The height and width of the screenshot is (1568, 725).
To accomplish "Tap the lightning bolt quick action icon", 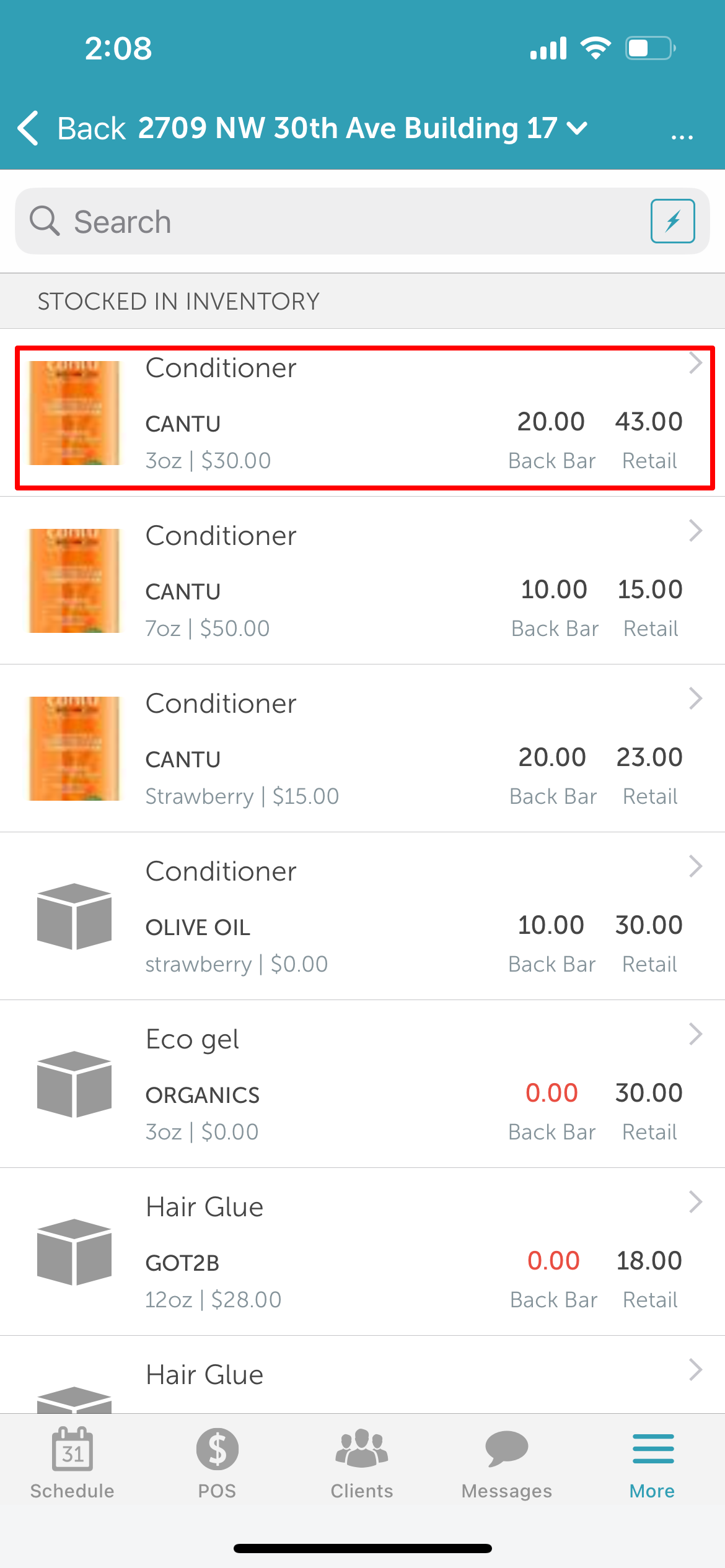I will (x=672, y=221).
